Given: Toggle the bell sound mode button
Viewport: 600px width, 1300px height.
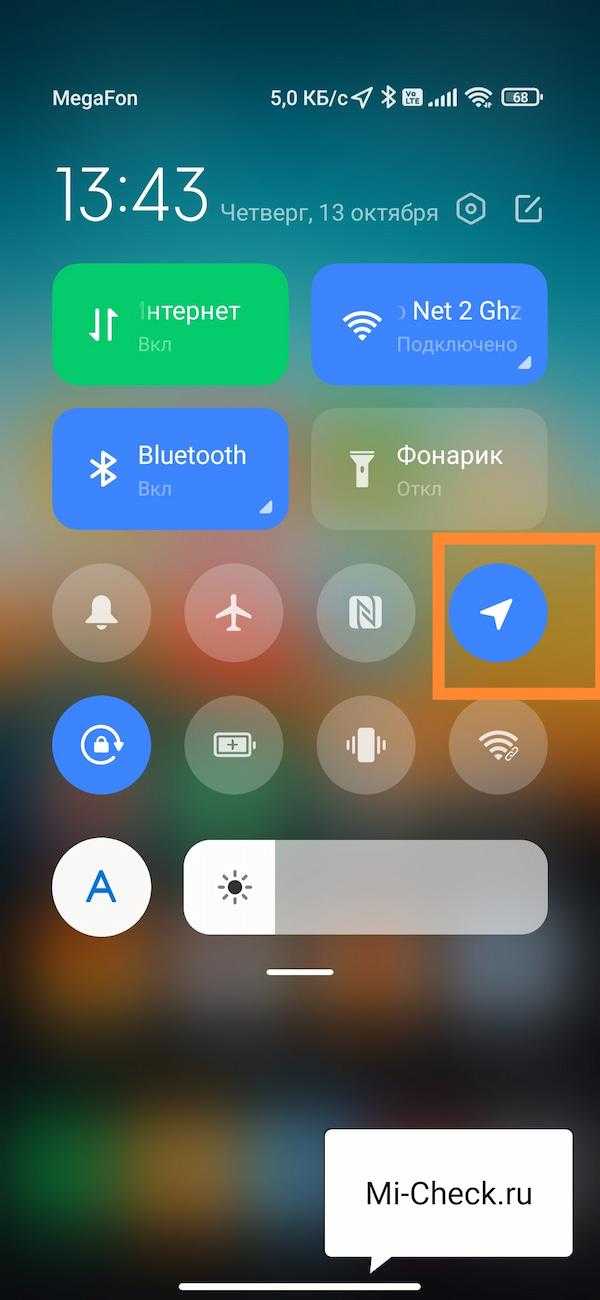Looking at the screenshot, I should [101, 613].
